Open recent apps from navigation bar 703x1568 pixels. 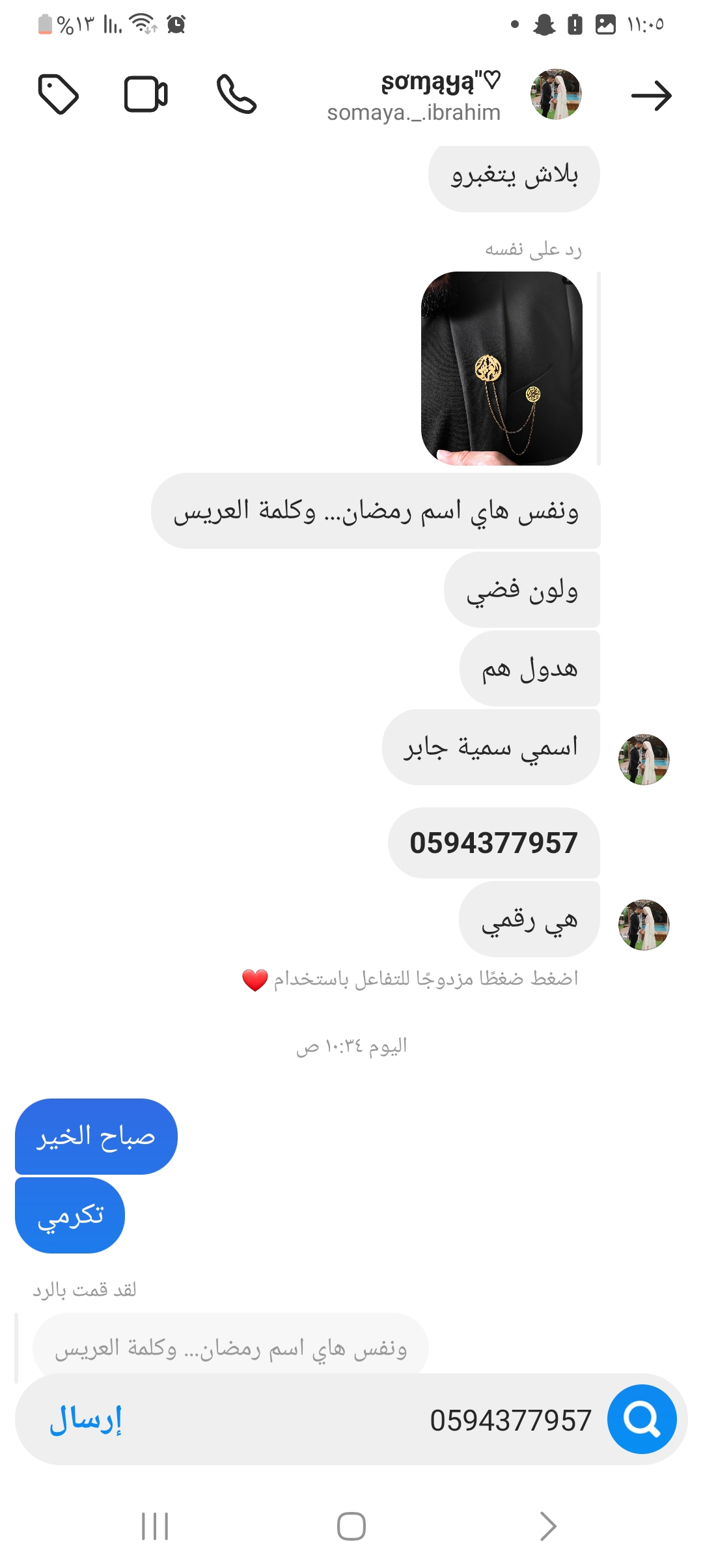(155, 1526)
